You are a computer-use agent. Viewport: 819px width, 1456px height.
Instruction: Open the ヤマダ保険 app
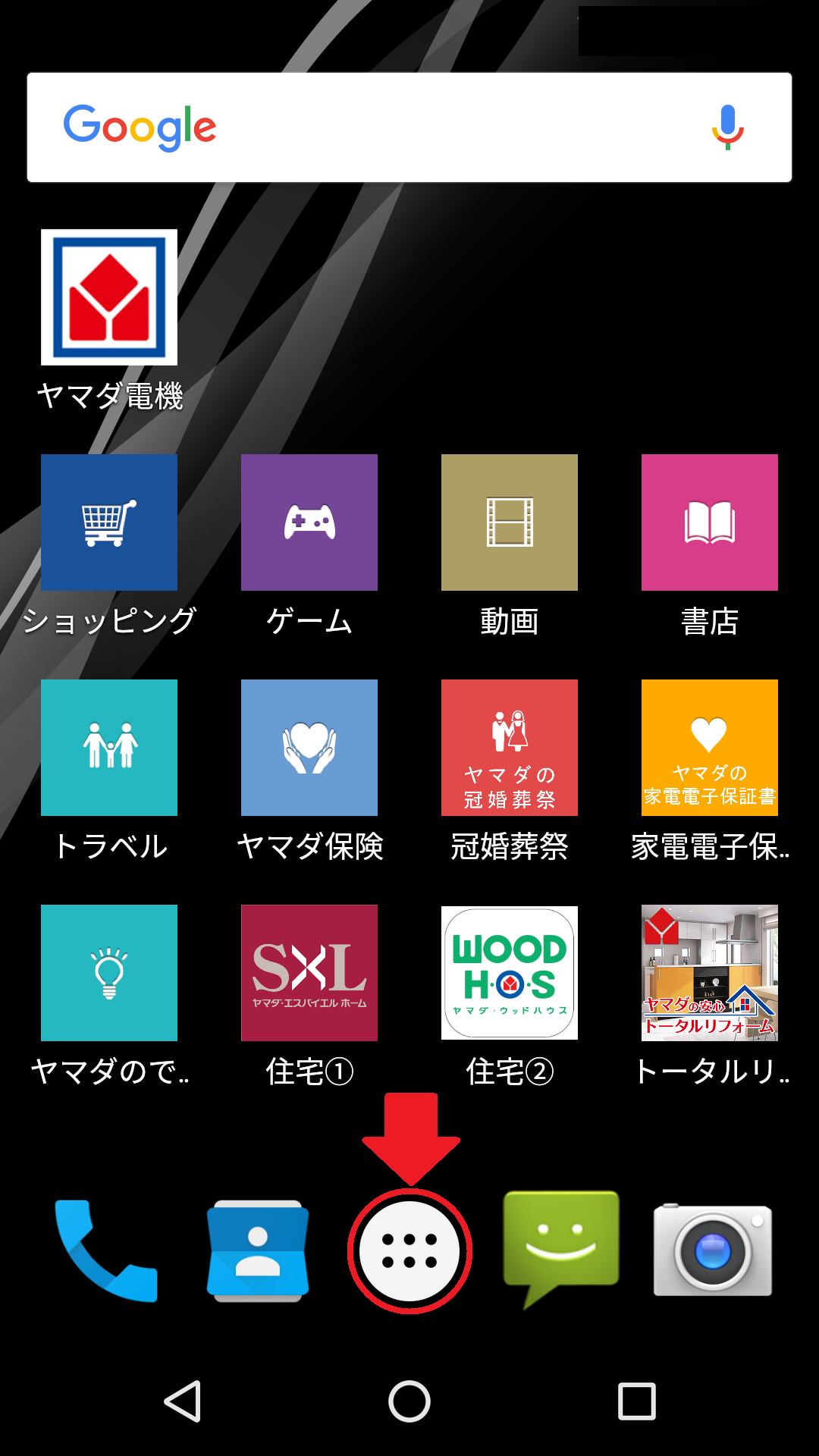(309, 748)
